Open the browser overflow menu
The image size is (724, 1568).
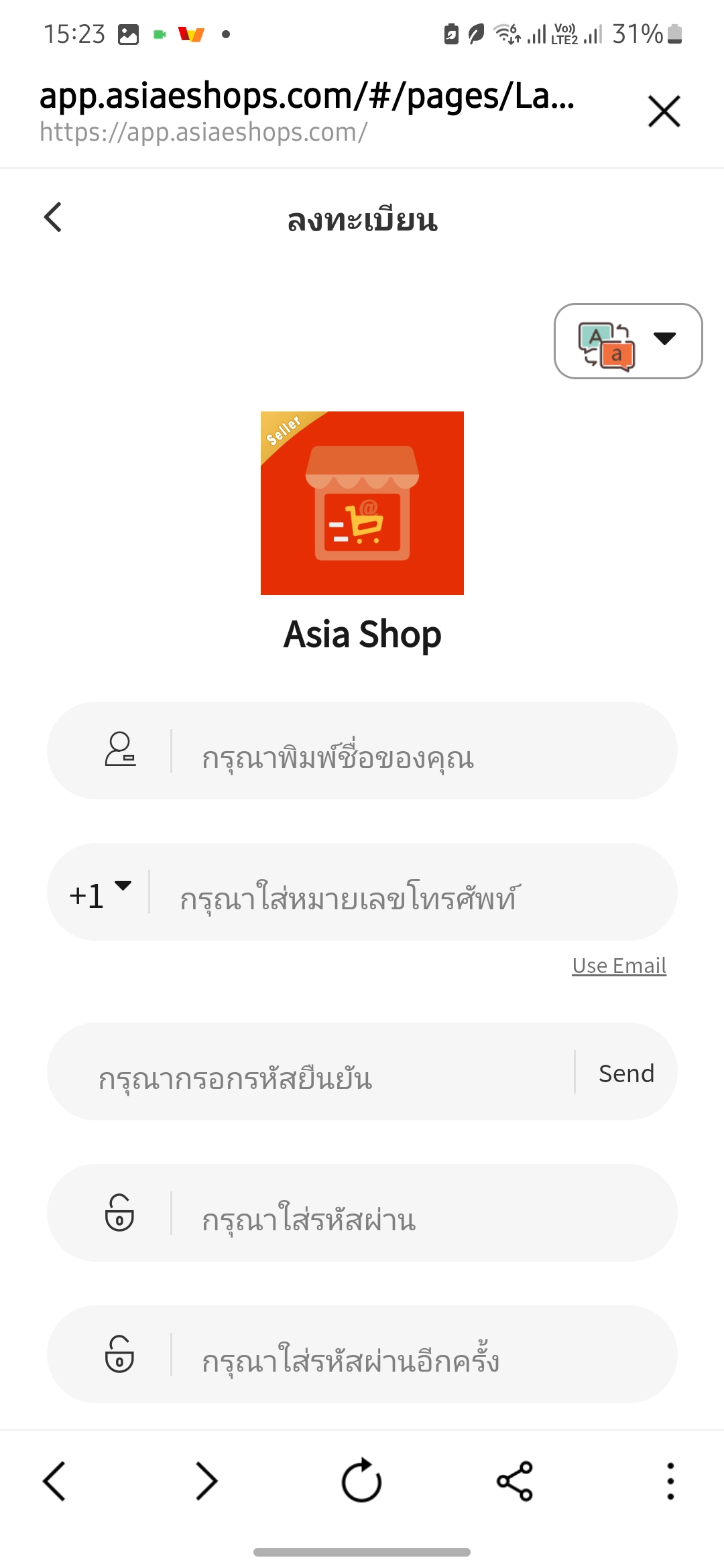(670, 1481)
